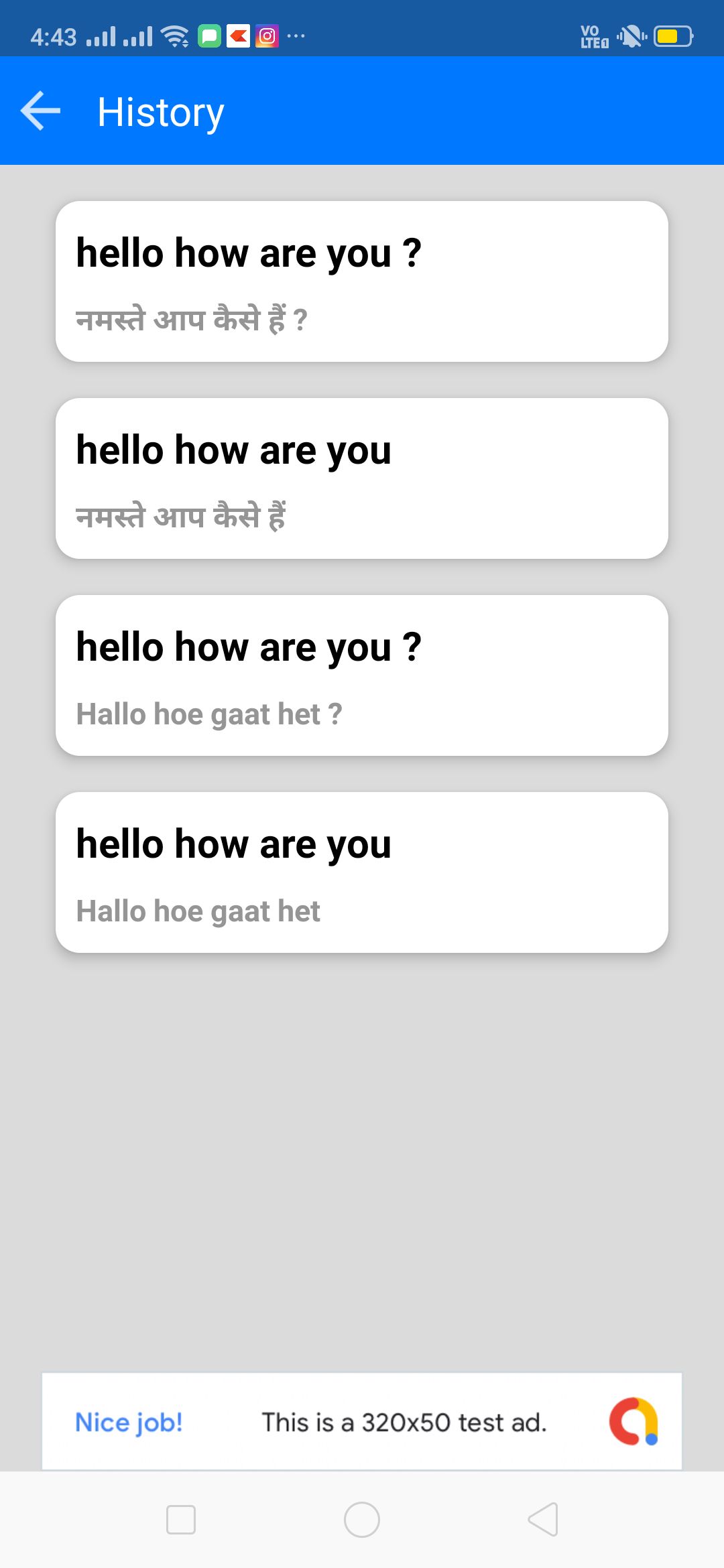
Task: Tap the system home button
Action: pyautogui.click(x=362, y=1520)
